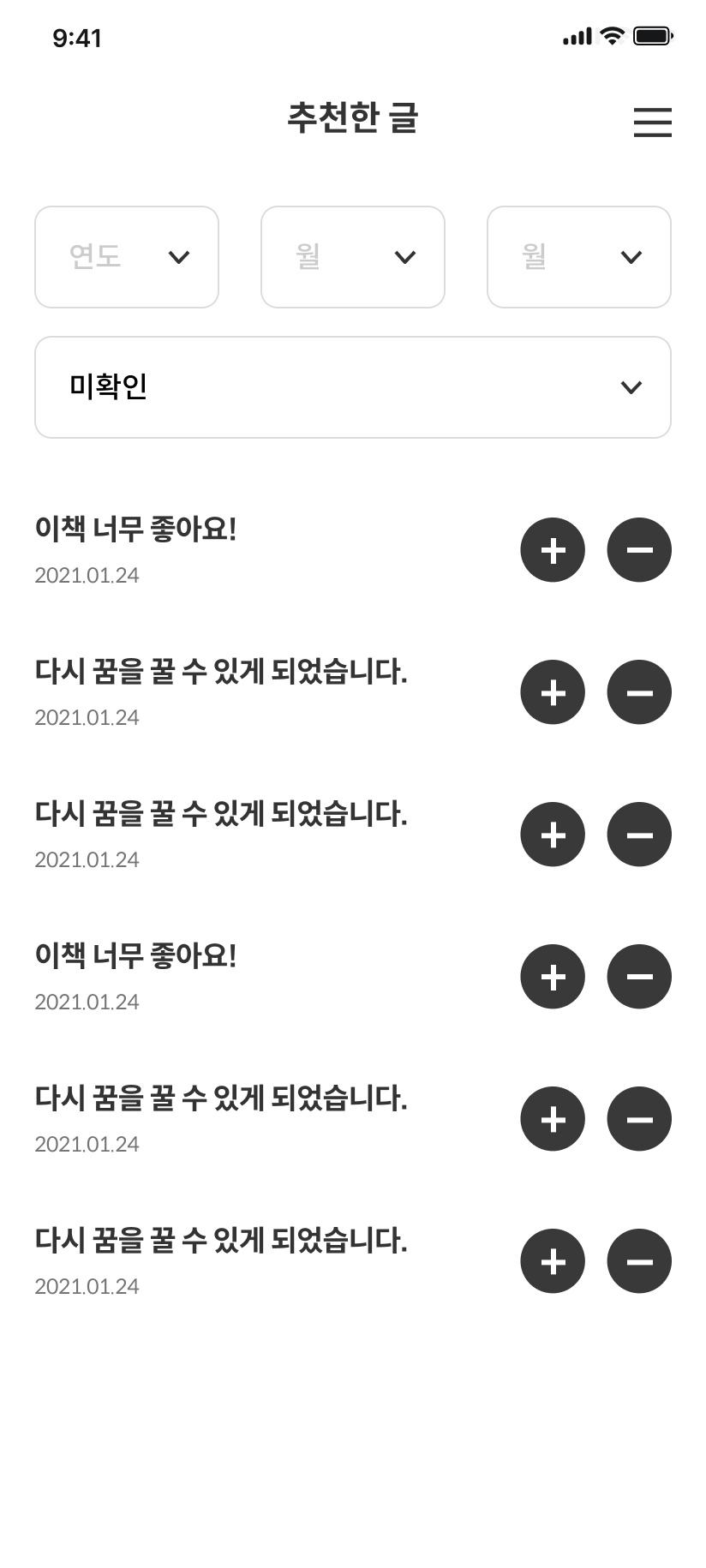Screen dimensions: 706x1568
Task: Tap minus on the topmost 이책 너무 좋아요! entry
Action: (639, 550)
